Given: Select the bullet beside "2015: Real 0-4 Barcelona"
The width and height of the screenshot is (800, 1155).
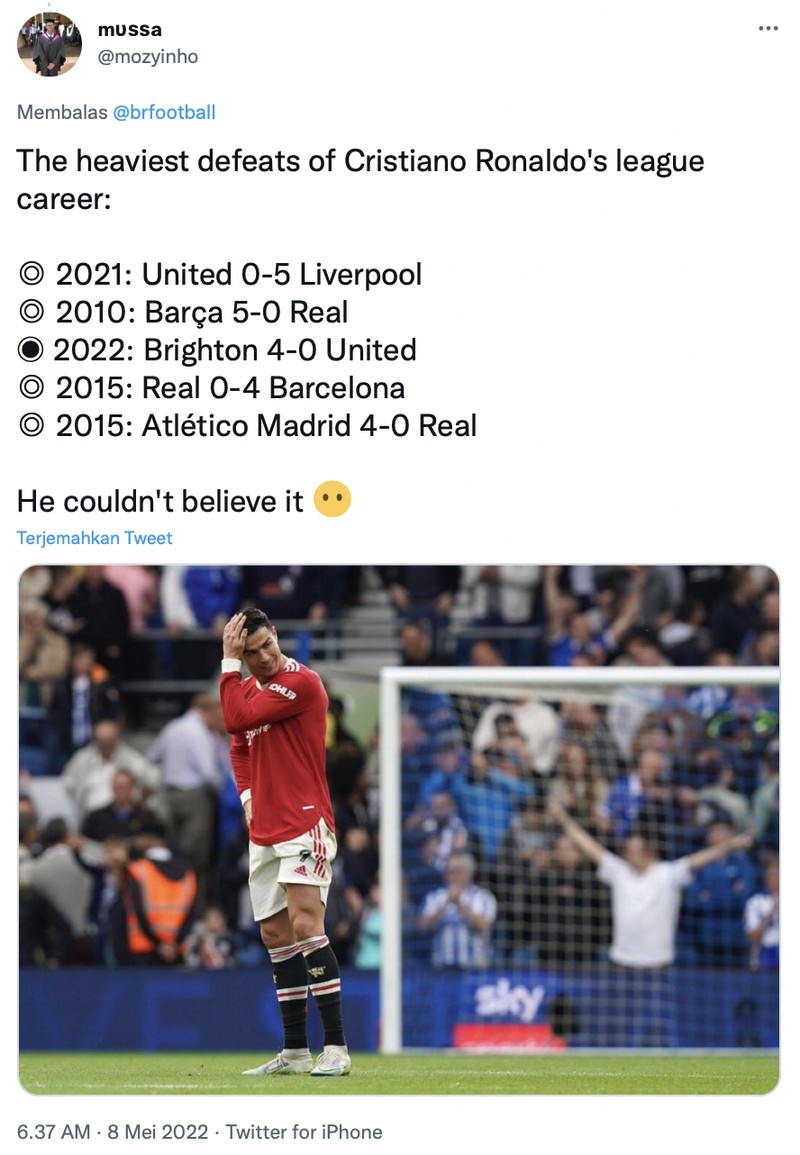Looking at the screenshot, I should pos(29,387).
